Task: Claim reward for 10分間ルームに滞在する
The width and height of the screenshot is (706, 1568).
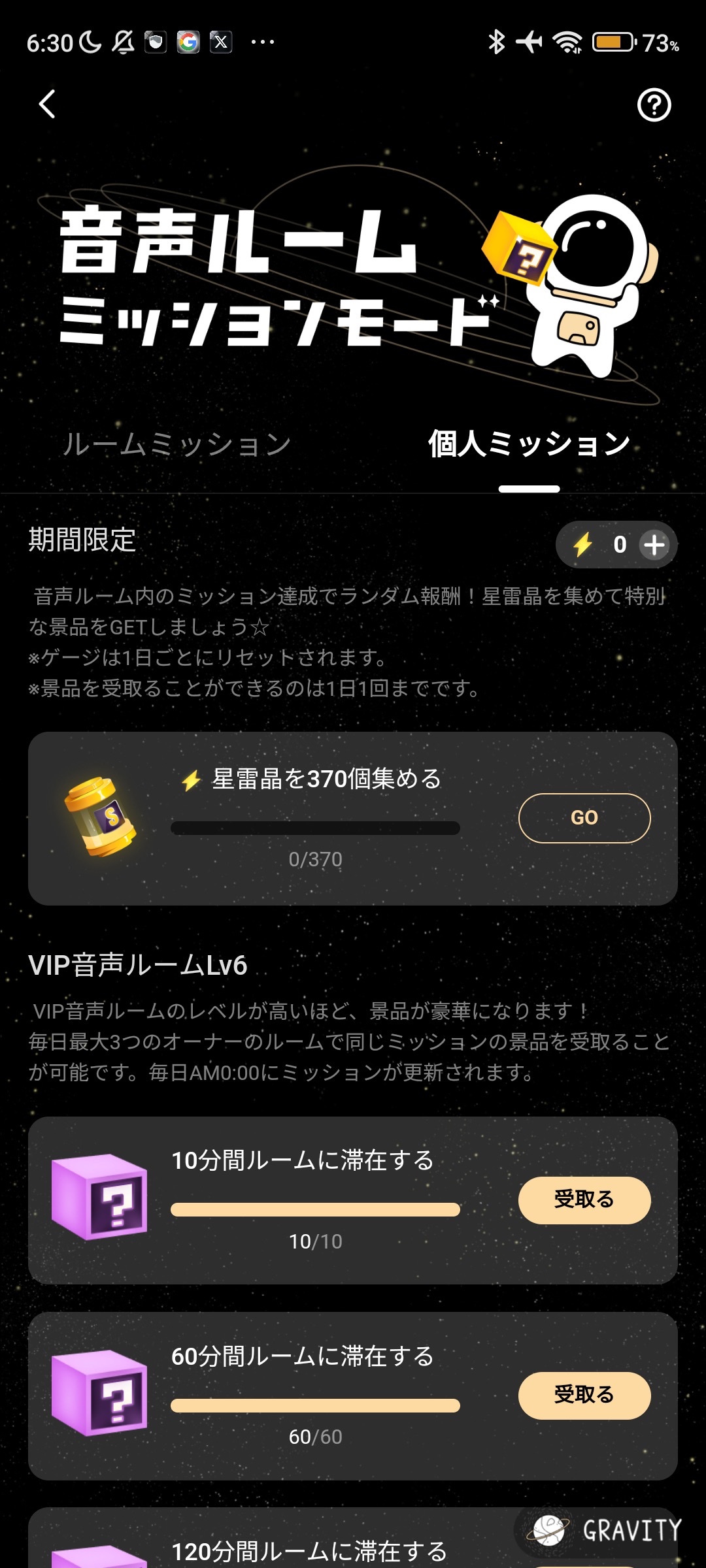Action: [x=584, y=1200]
